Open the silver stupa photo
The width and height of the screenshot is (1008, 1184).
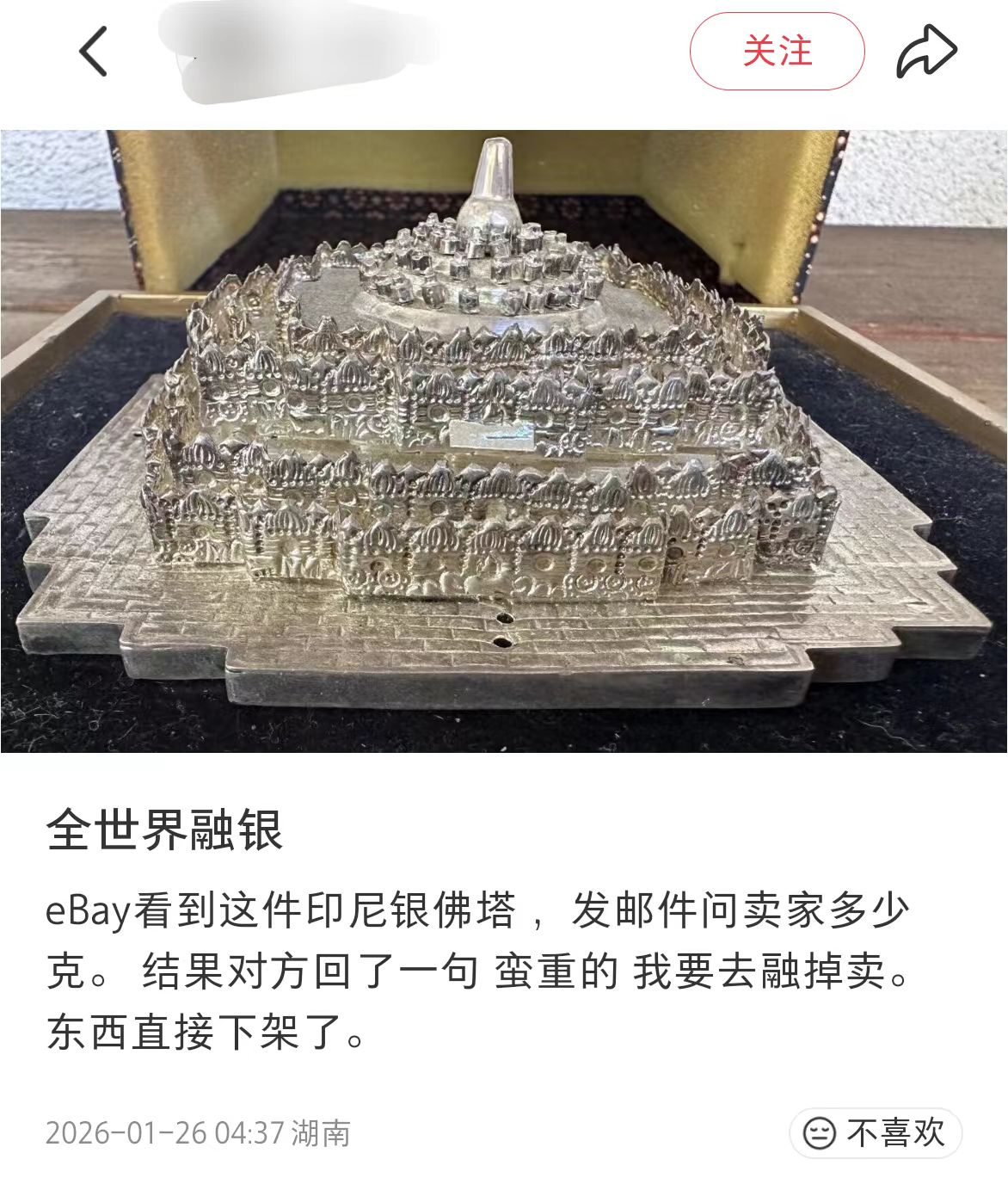pos(504,441)
